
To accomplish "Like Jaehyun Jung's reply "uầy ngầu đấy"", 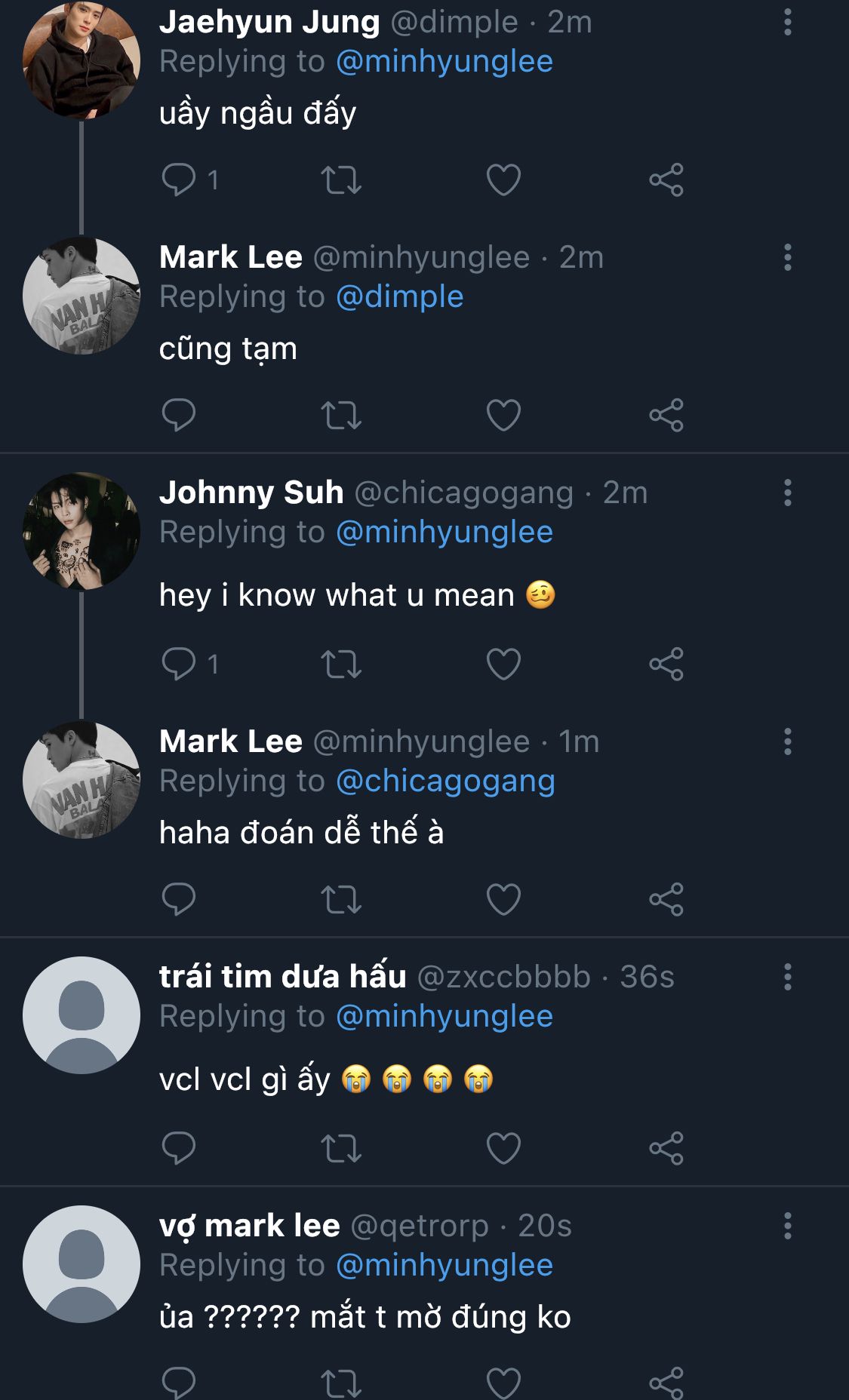I will [503, 180].
